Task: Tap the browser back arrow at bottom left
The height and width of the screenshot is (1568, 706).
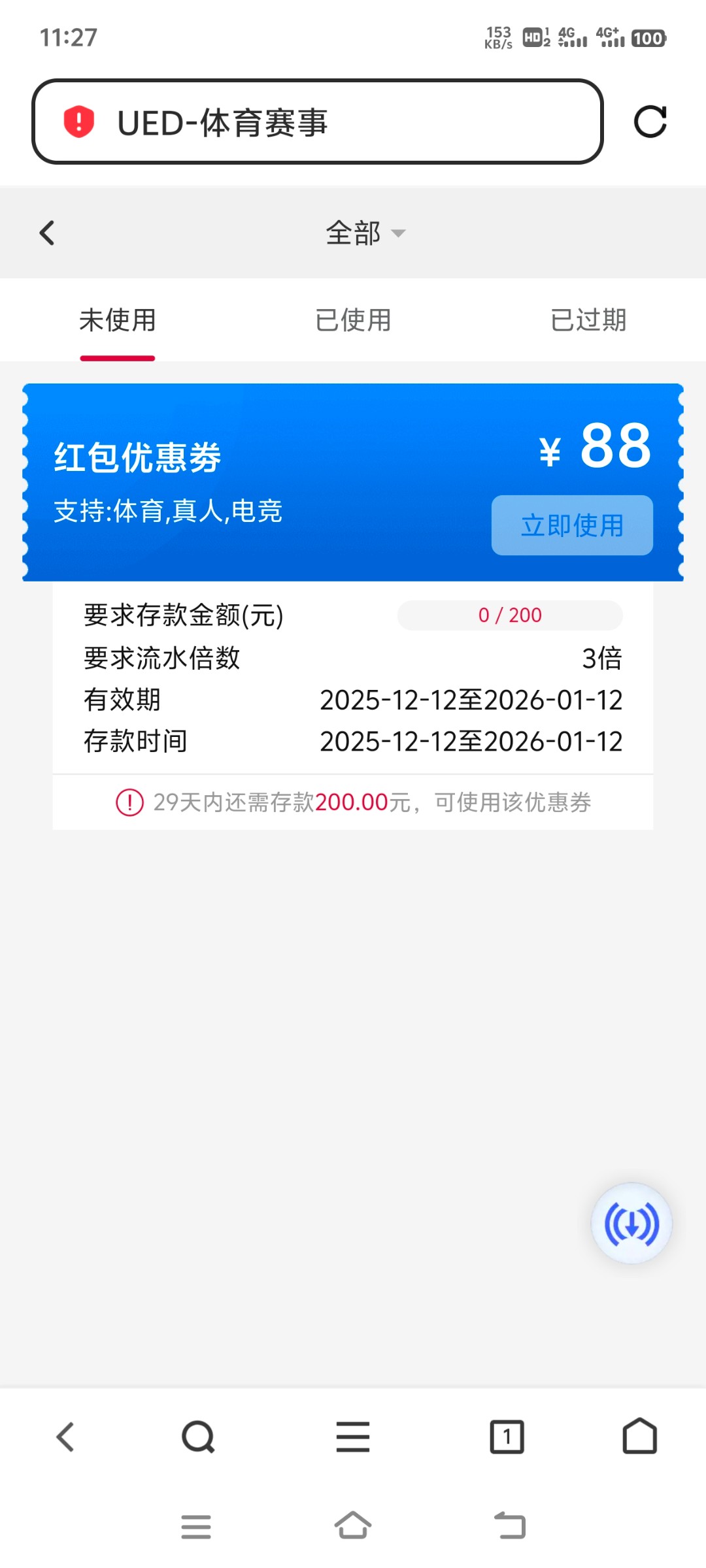Action: coord(65,1437)
